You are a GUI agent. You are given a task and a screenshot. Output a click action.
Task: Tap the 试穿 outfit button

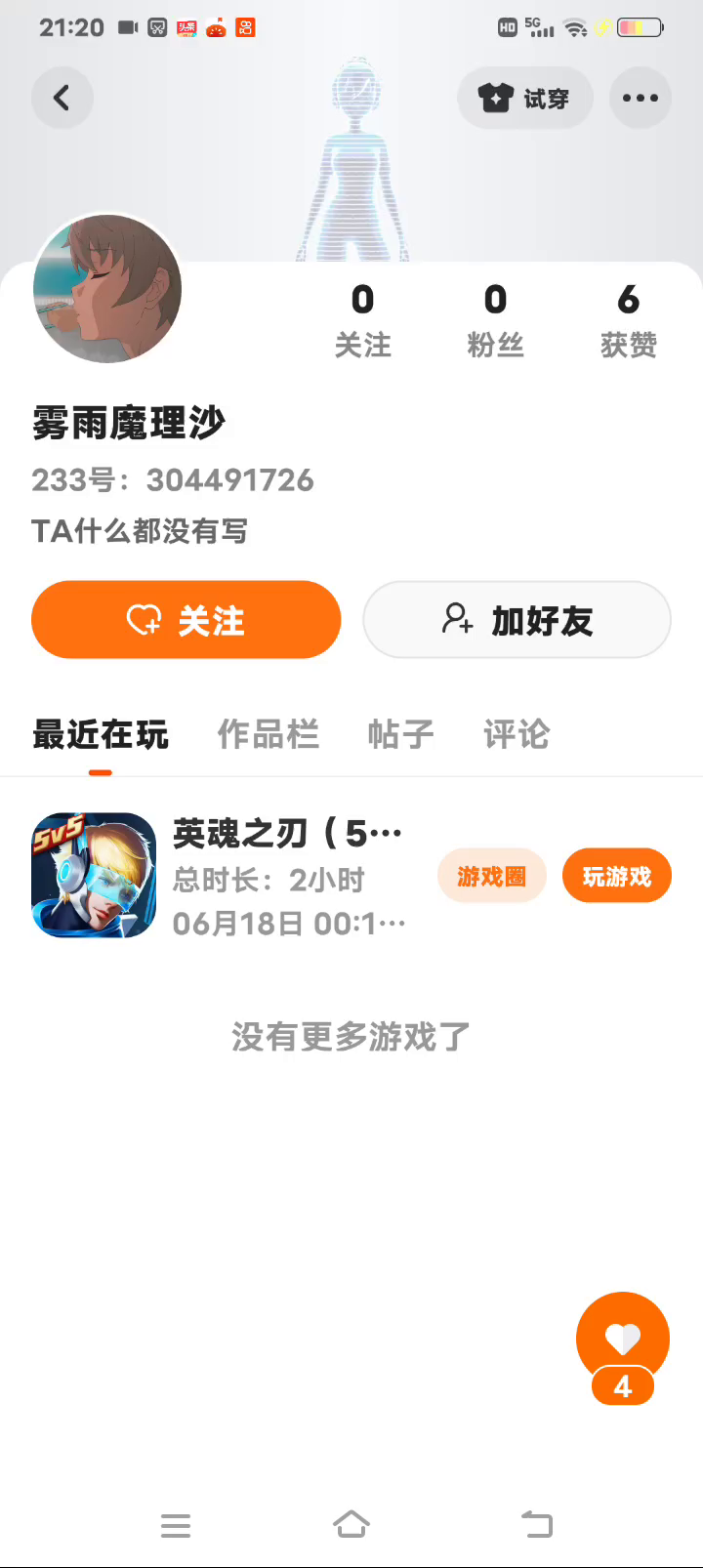(524, 98)
